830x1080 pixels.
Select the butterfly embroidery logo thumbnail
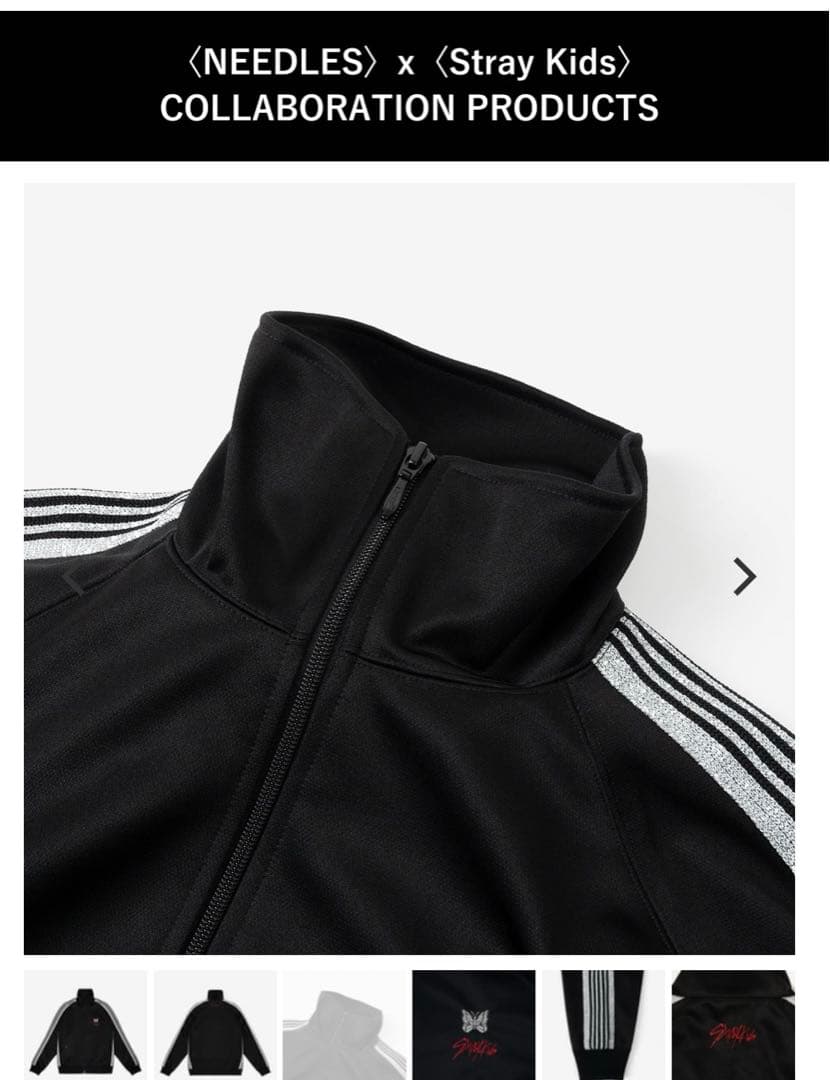click(474, 1023)
